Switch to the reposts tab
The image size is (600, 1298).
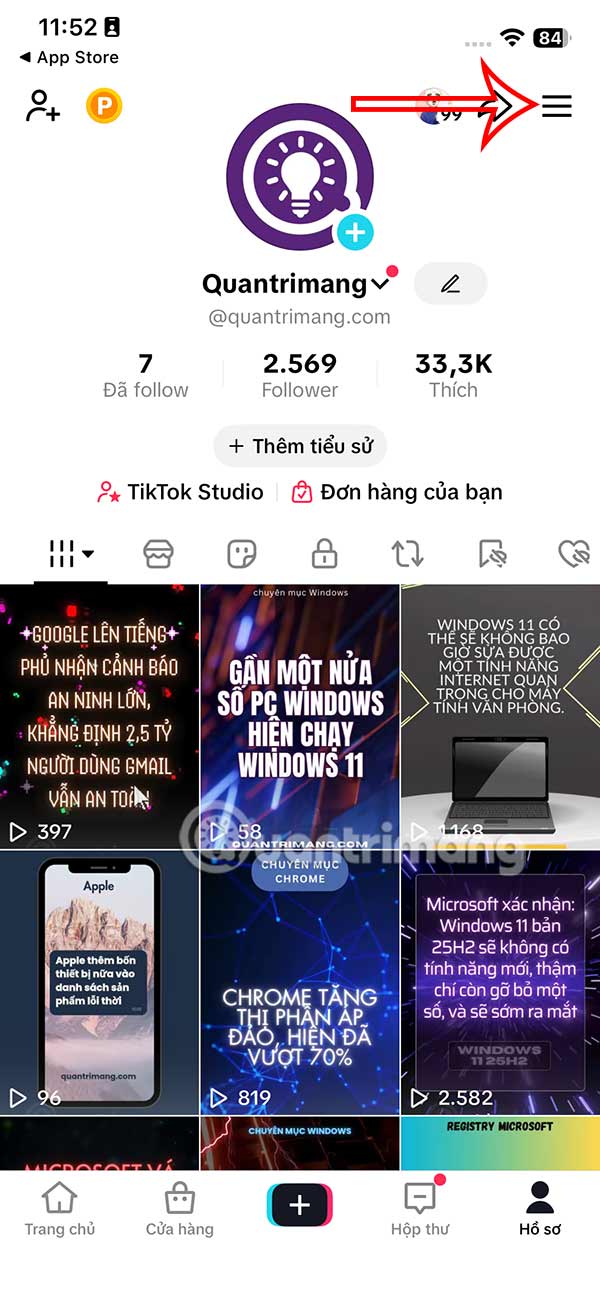[x=407, y=553]
